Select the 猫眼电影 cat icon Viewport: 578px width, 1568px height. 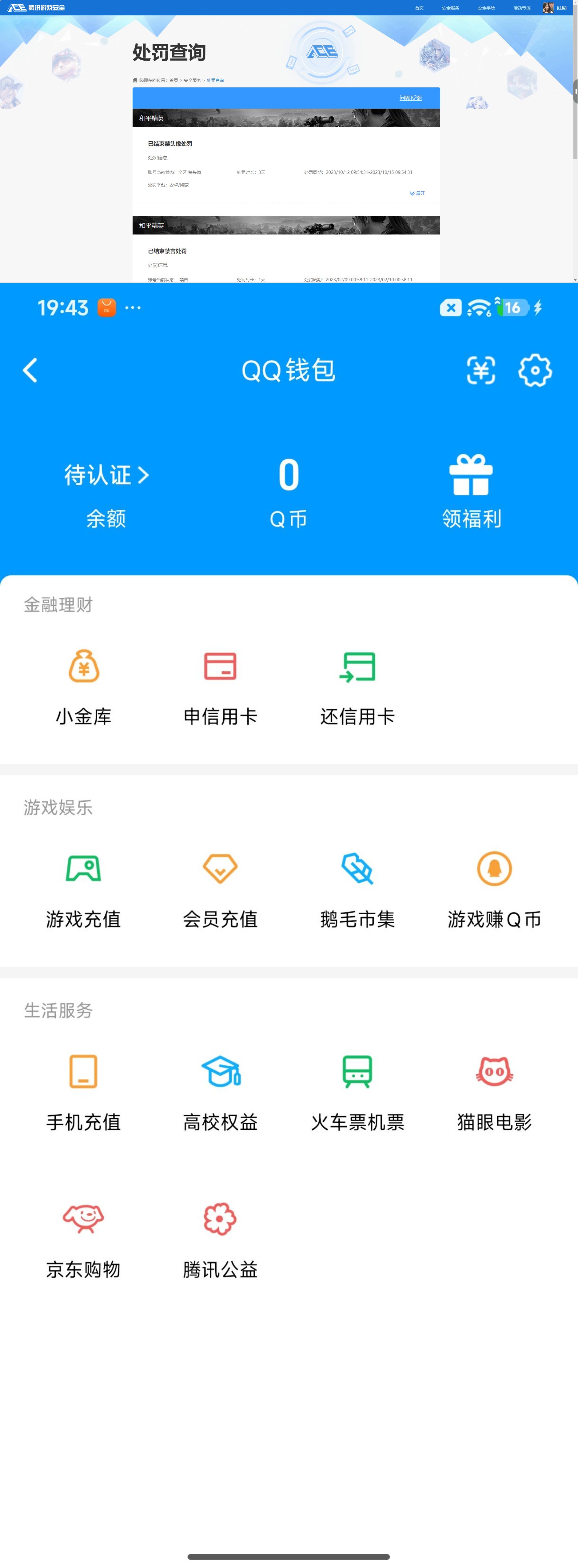point(495,1073)
